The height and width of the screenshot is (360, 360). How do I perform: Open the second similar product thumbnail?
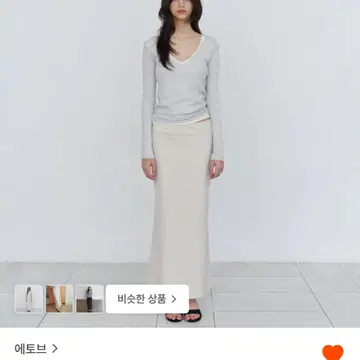pyautogui.click(x=59, y=299)
